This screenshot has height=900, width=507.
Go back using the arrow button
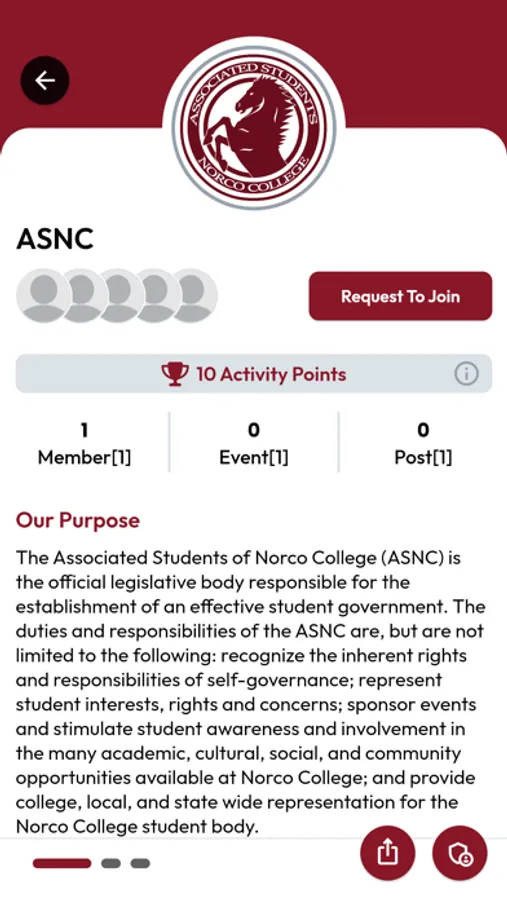pos(45,80)
